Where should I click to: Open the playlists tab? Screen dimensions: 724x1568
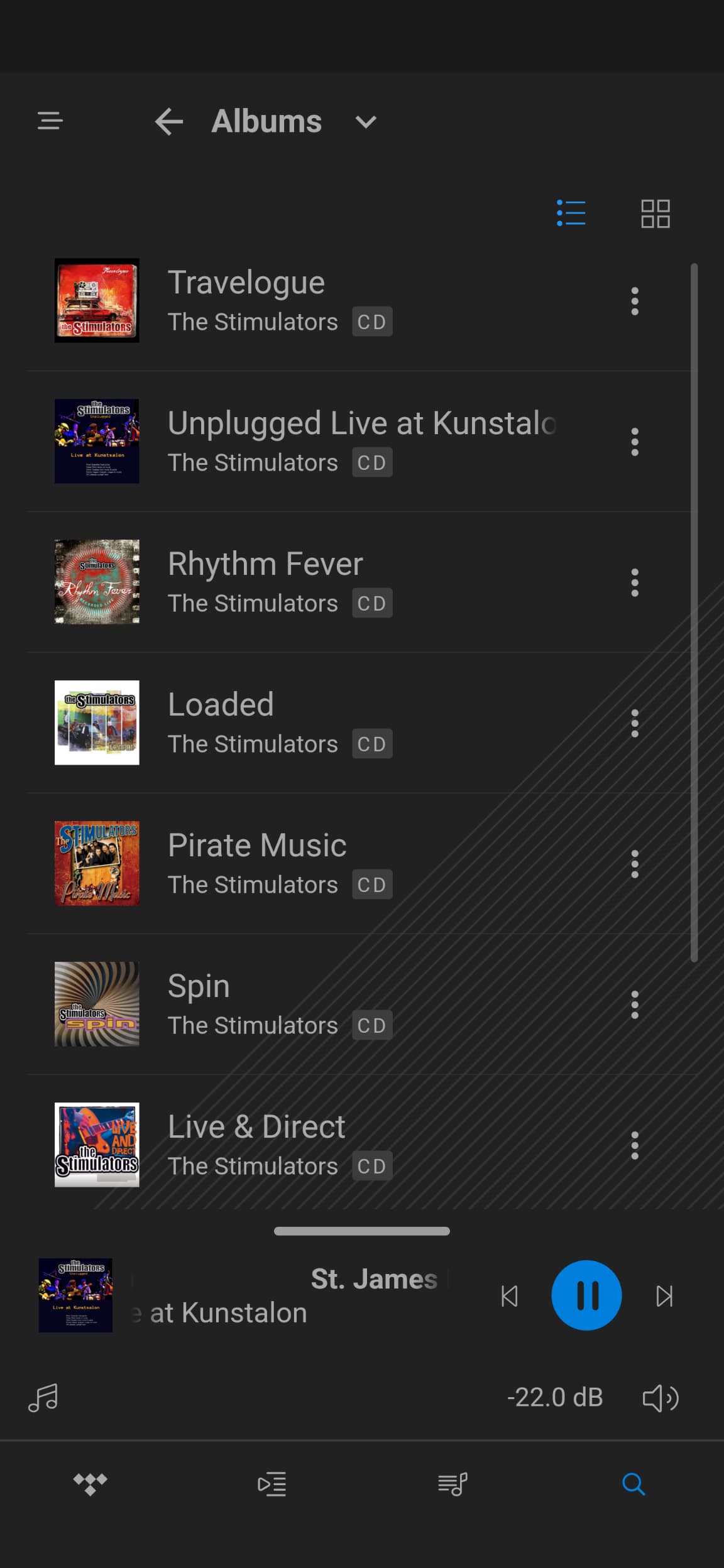(452, 1484)
